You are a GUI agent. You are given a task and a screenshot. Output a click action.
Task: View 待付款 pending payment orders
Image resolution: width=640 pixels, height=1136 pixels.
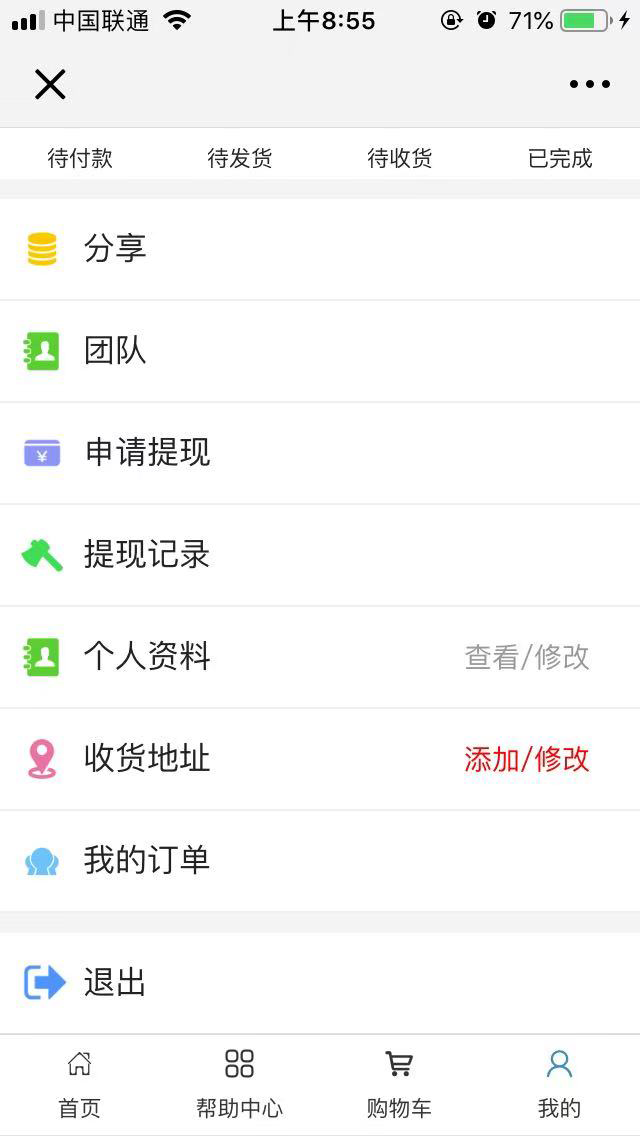[x=80, y=158]
